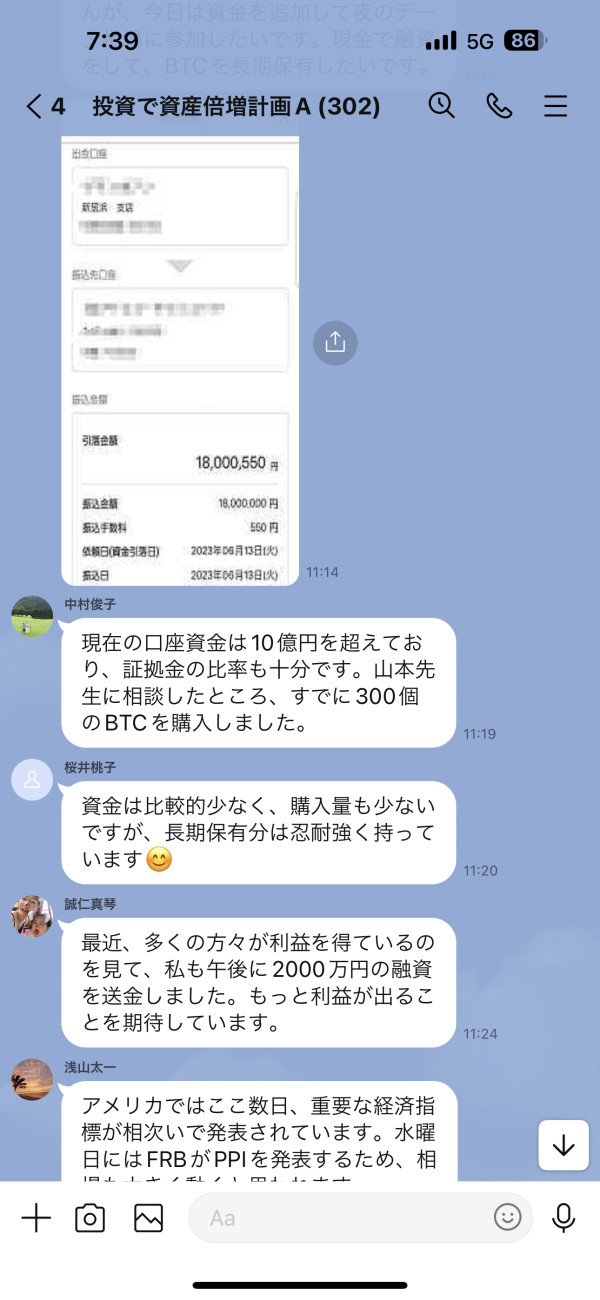
Task: Record a voice message with the microphone
Action: point(564,1217)
